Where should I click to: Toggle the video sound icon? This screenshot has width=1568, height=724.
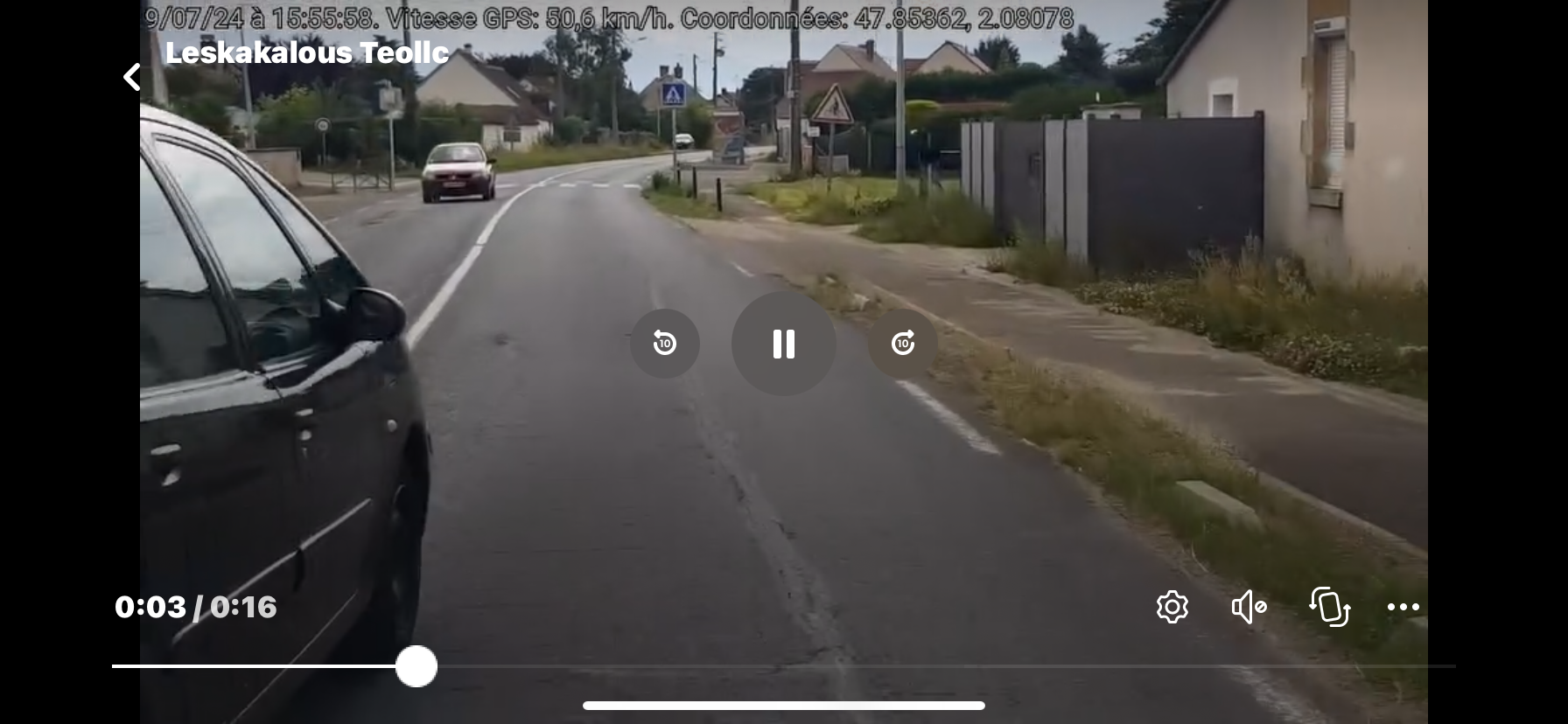pyautogui.click(x=1249, y=607)
